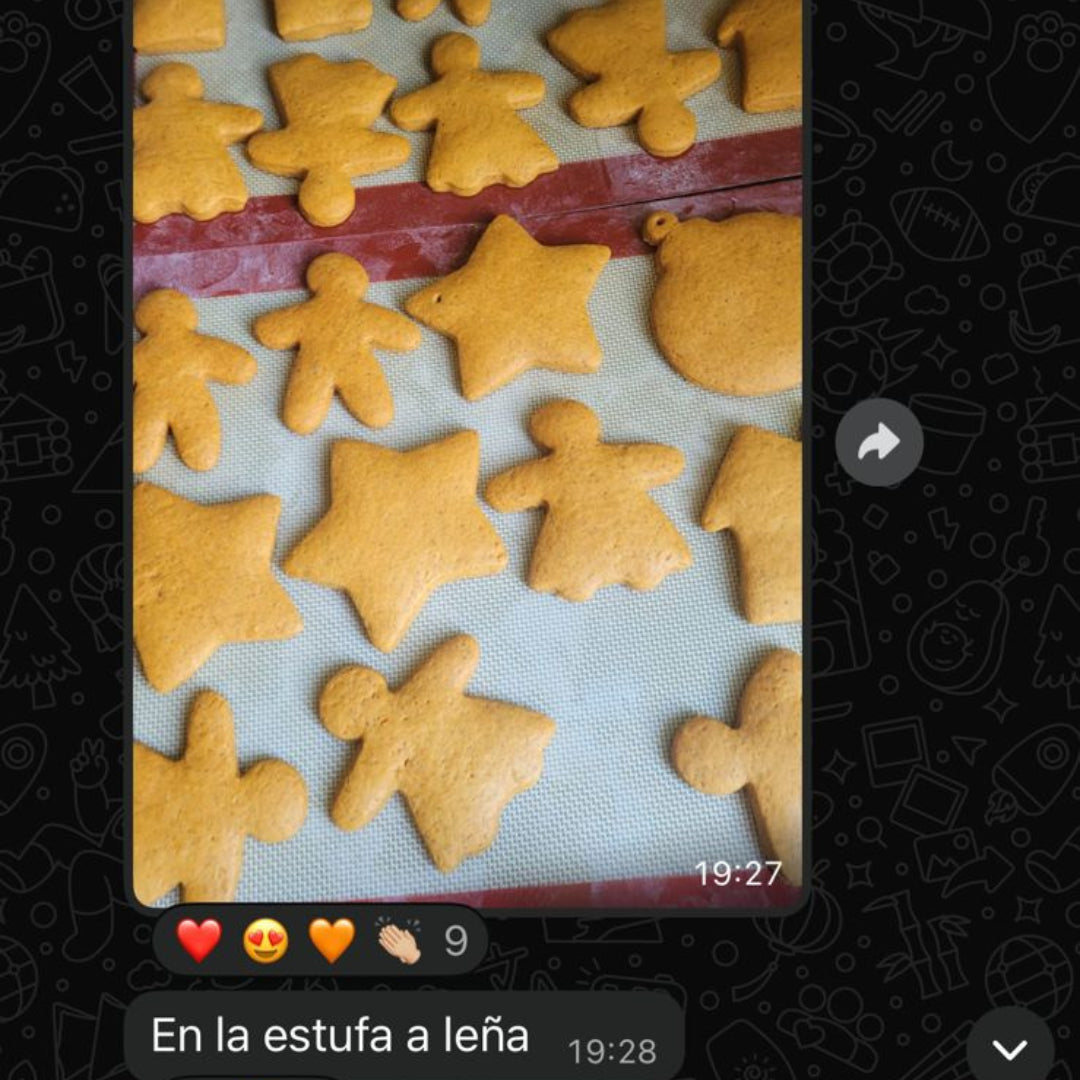Open the gingerbread cookies photo message
The width and height of the screenshot is (1080, 1080).
467,450
